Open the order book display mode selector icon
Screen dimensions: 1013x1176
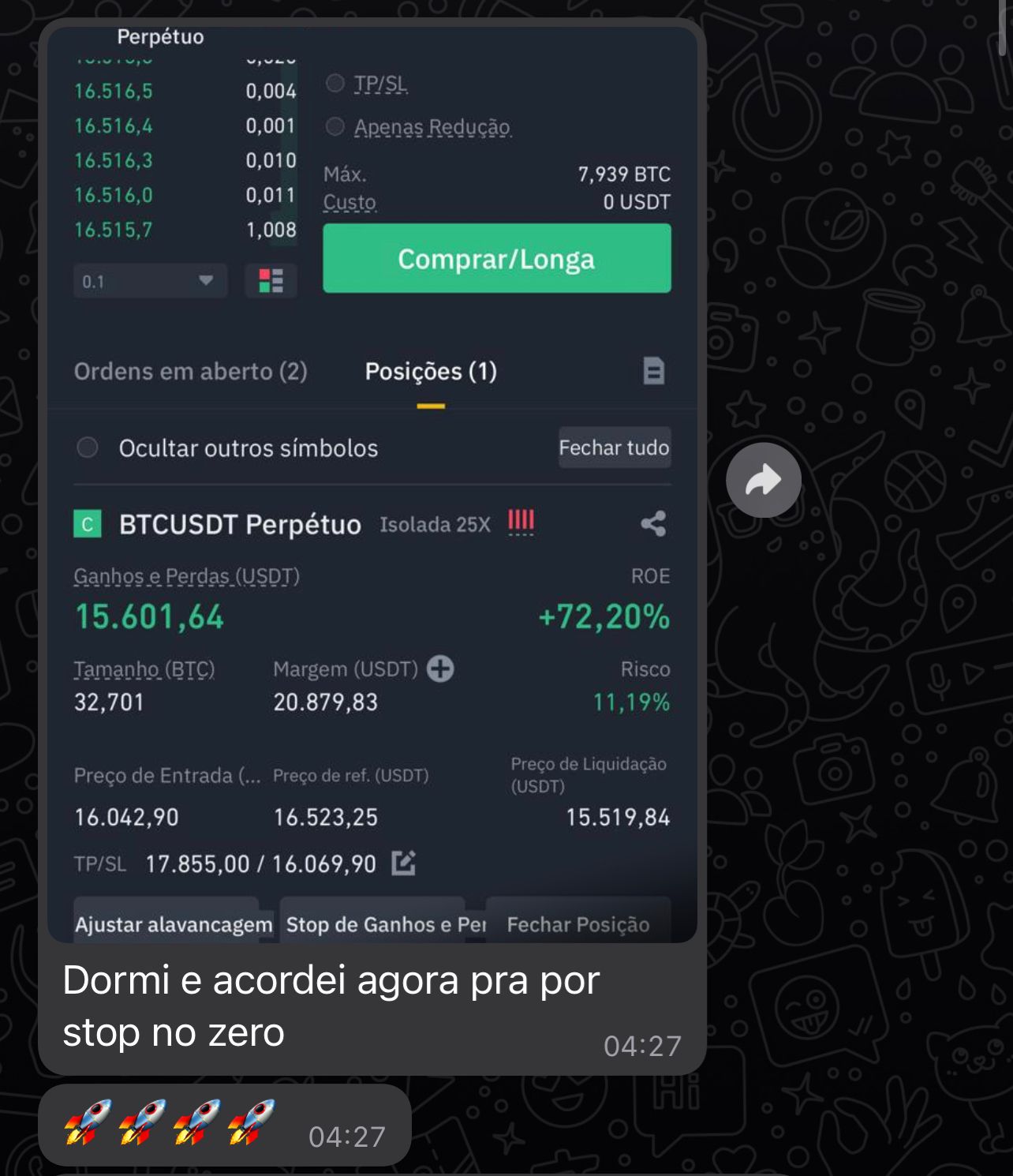pyautogui.click(x=269, y=280)
